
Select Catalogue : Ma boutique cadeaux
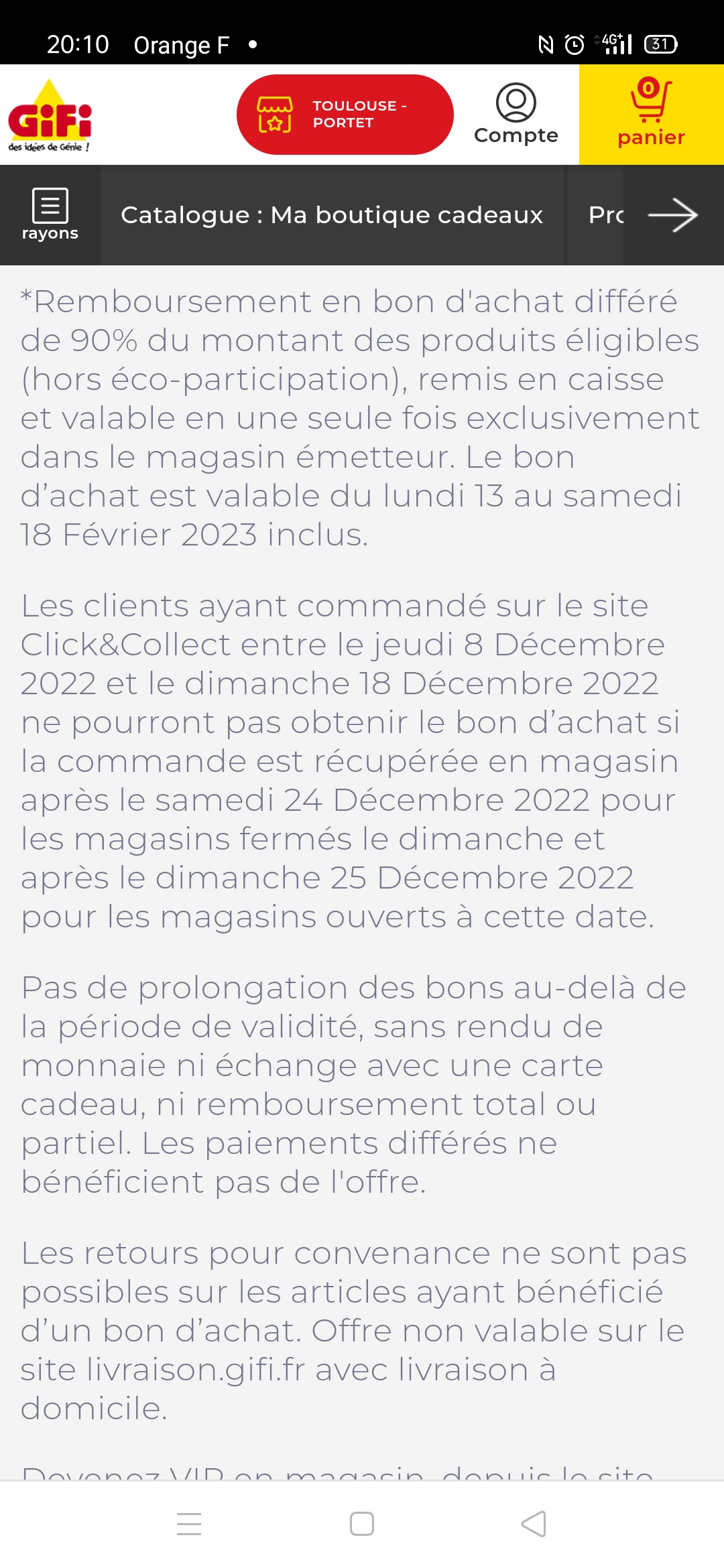pyautogui.click(x=332, y=215)
